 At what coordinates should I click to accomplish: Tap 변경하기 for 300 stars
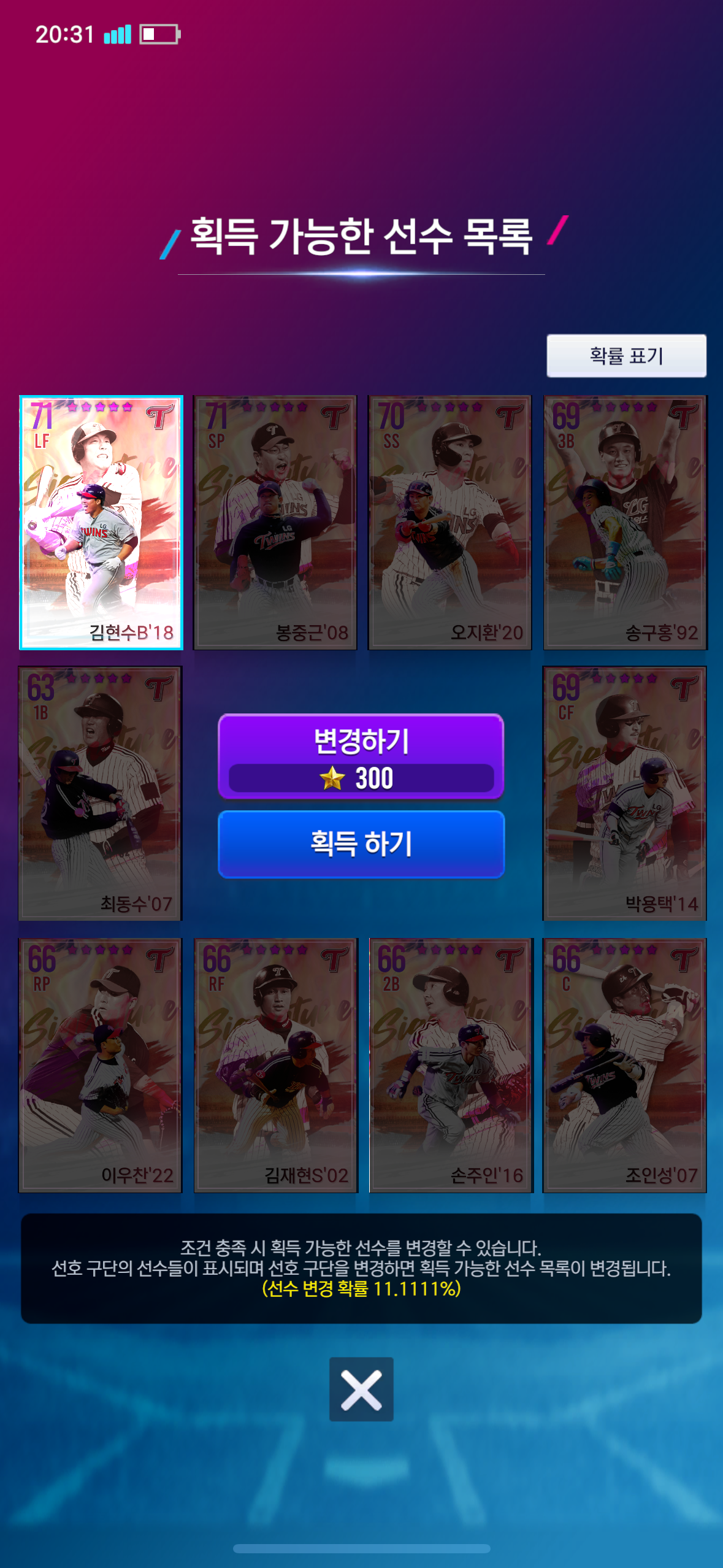coord(361,756)
